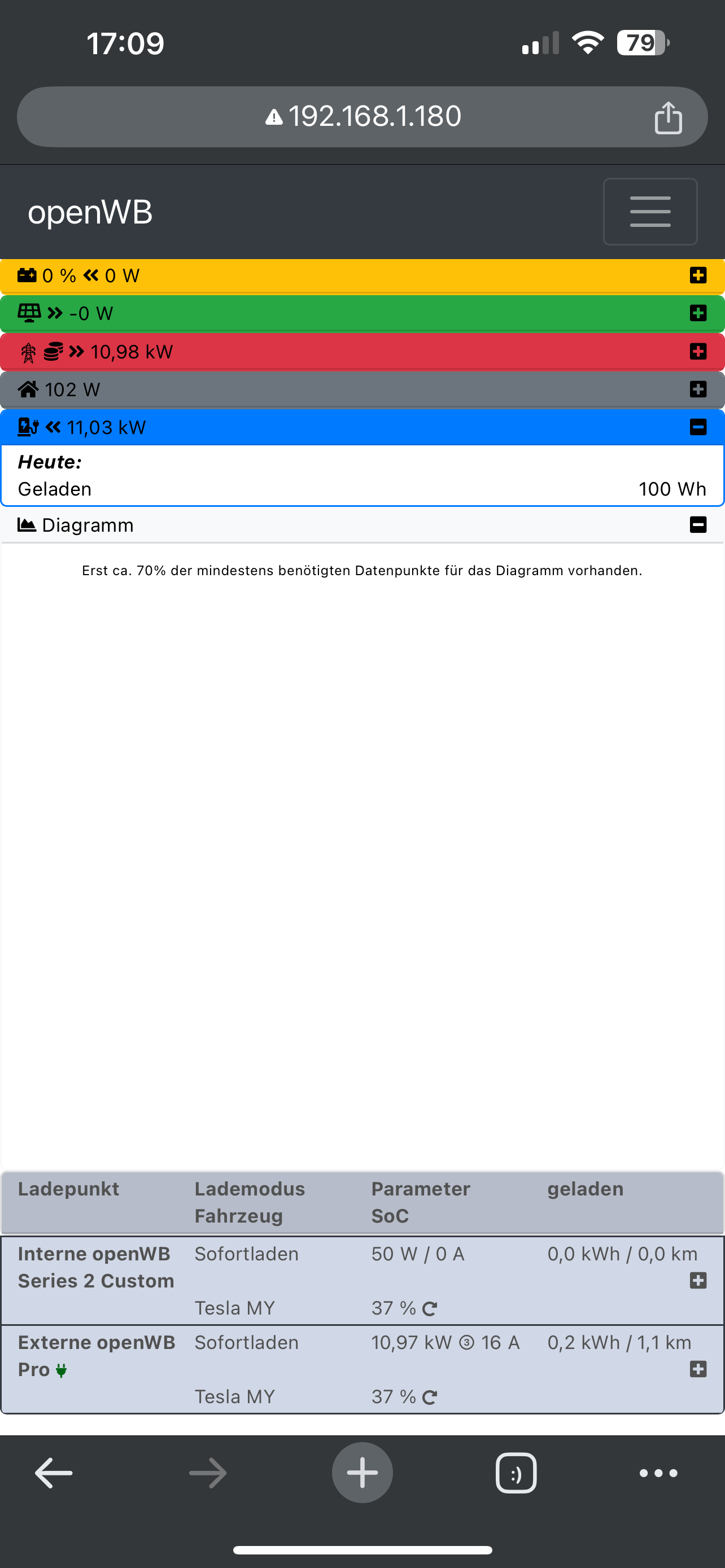Expand the grey house consumption row
The width and height of the screenshot is (725, 1568).
click(697, 389)
